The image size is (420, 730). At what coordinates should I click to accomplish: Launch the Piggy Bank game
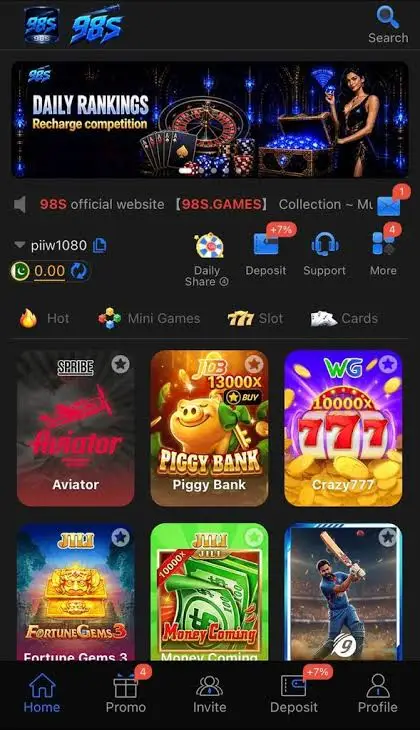[209, 428]
